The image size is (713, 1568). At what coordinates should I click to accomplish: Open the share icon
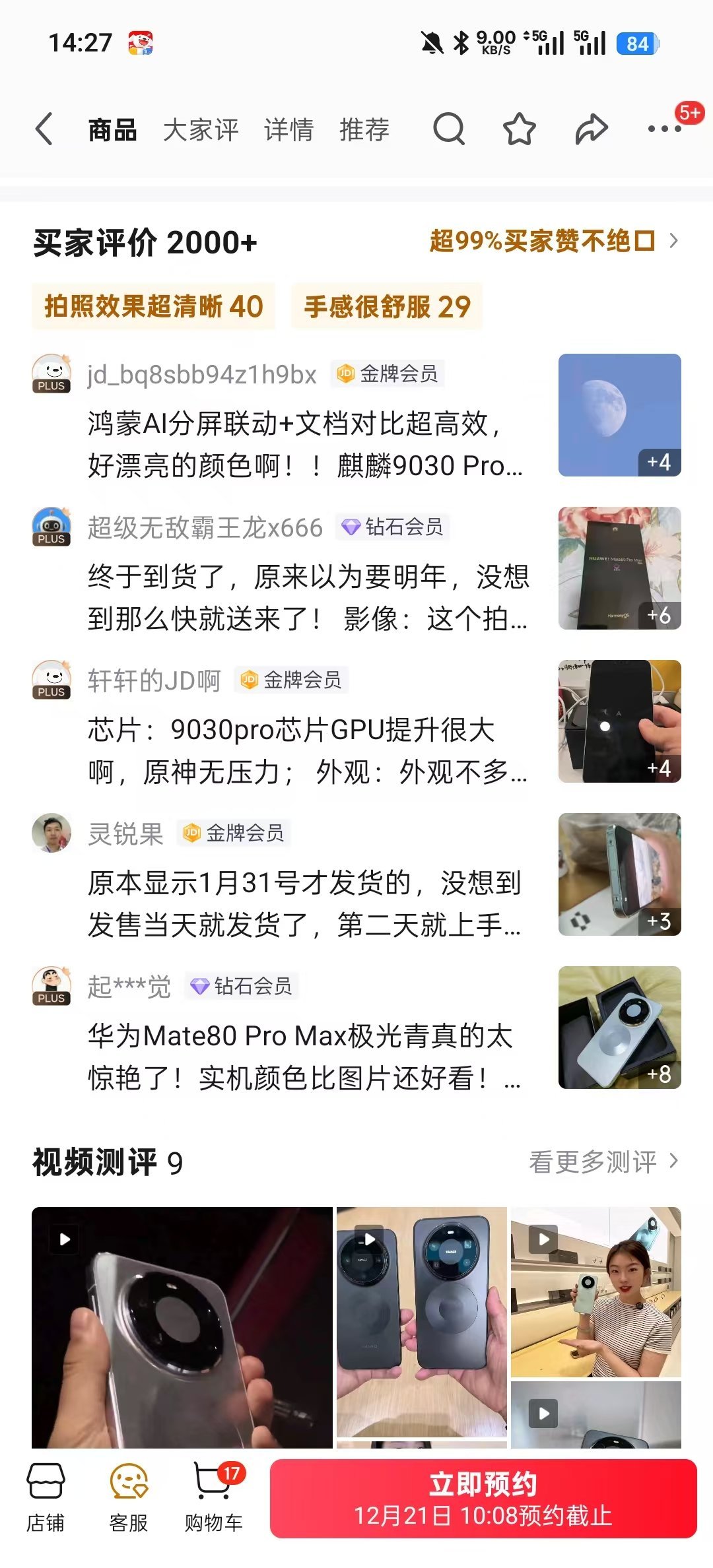590,129
